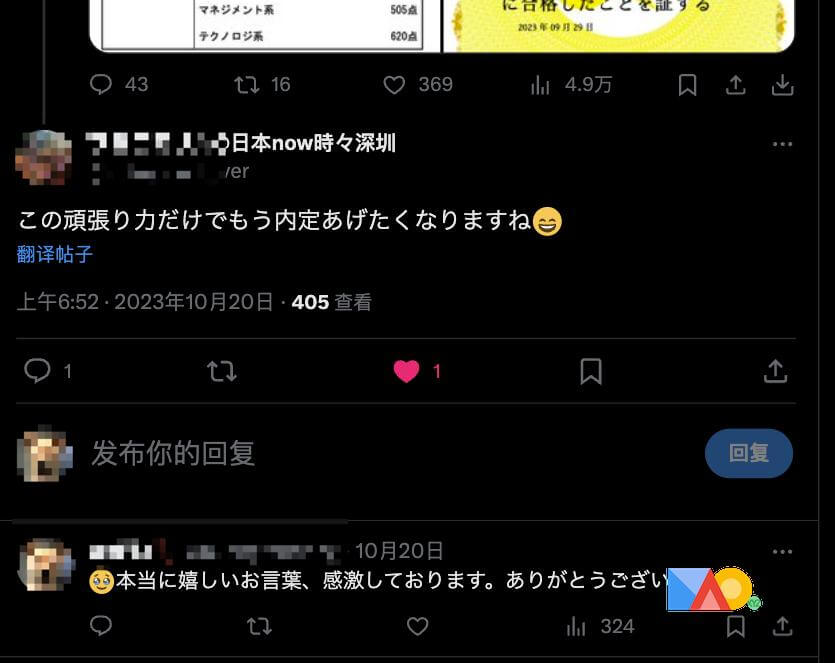This screenshot has height=663, width=835.
Task: Share the post with 369 likes
Action: pos(735,85)
